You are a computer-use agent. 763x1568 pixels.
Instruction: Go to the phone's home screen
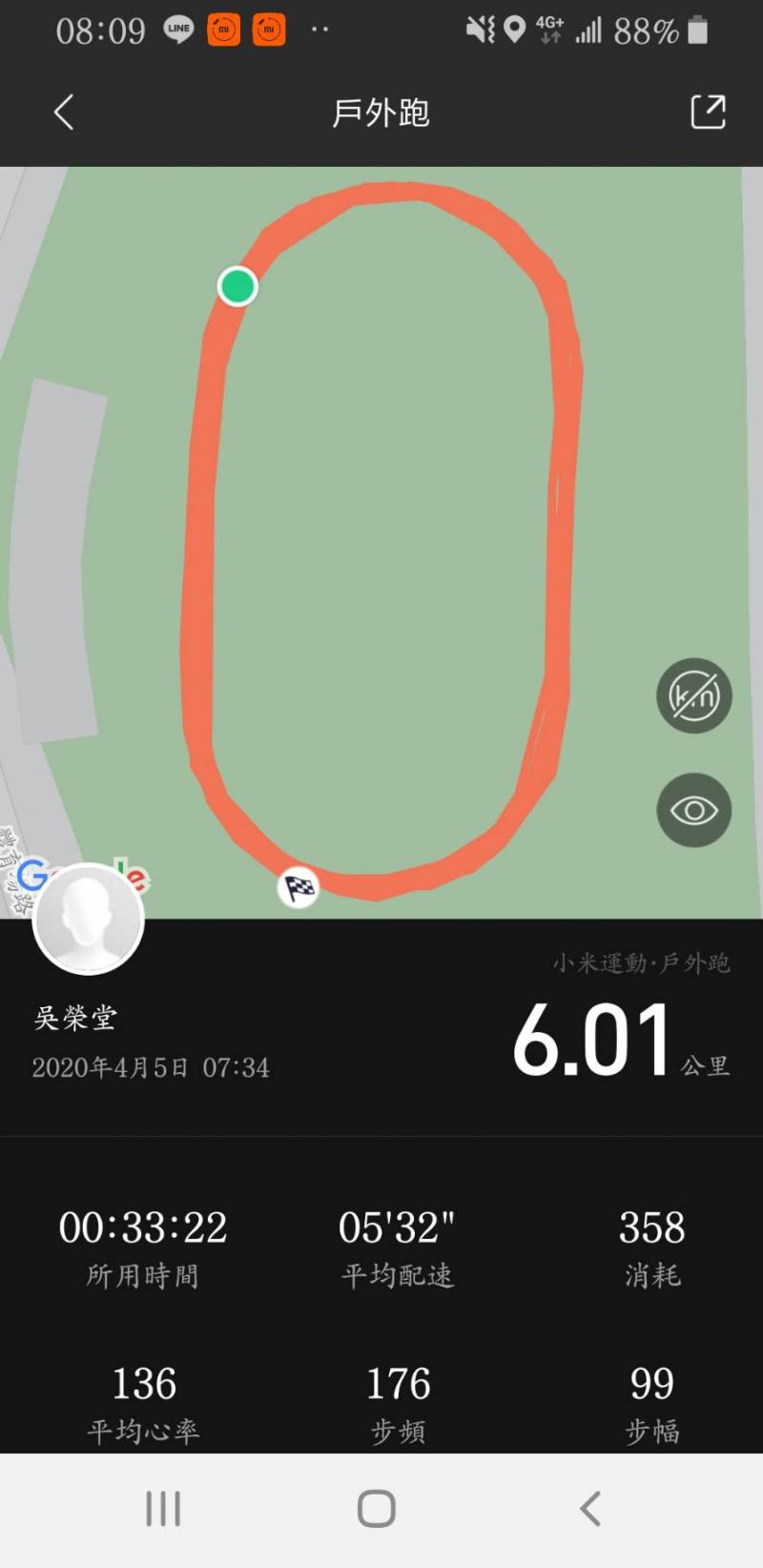377,1509
